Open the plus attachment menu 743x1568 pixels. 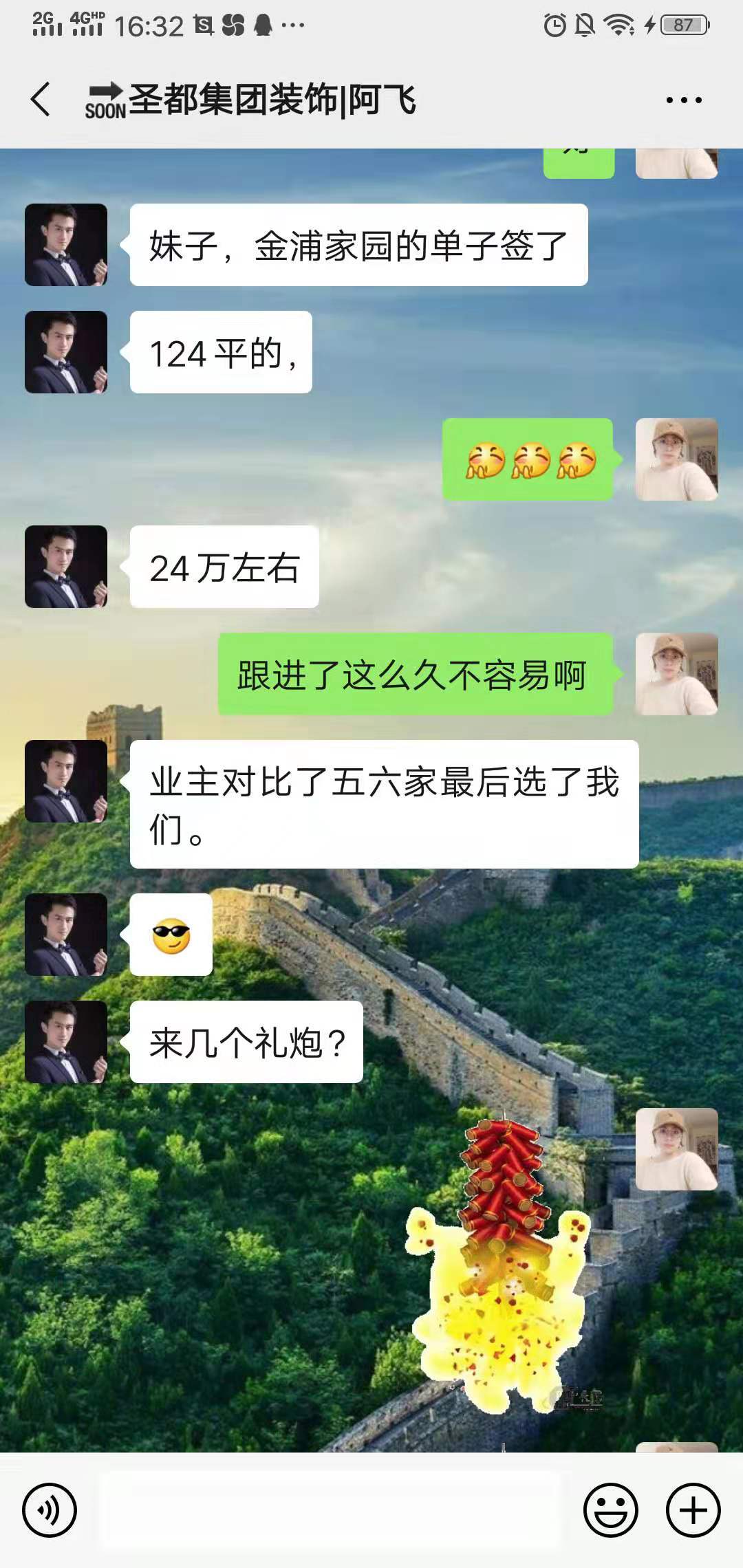tap(693, 1510)
